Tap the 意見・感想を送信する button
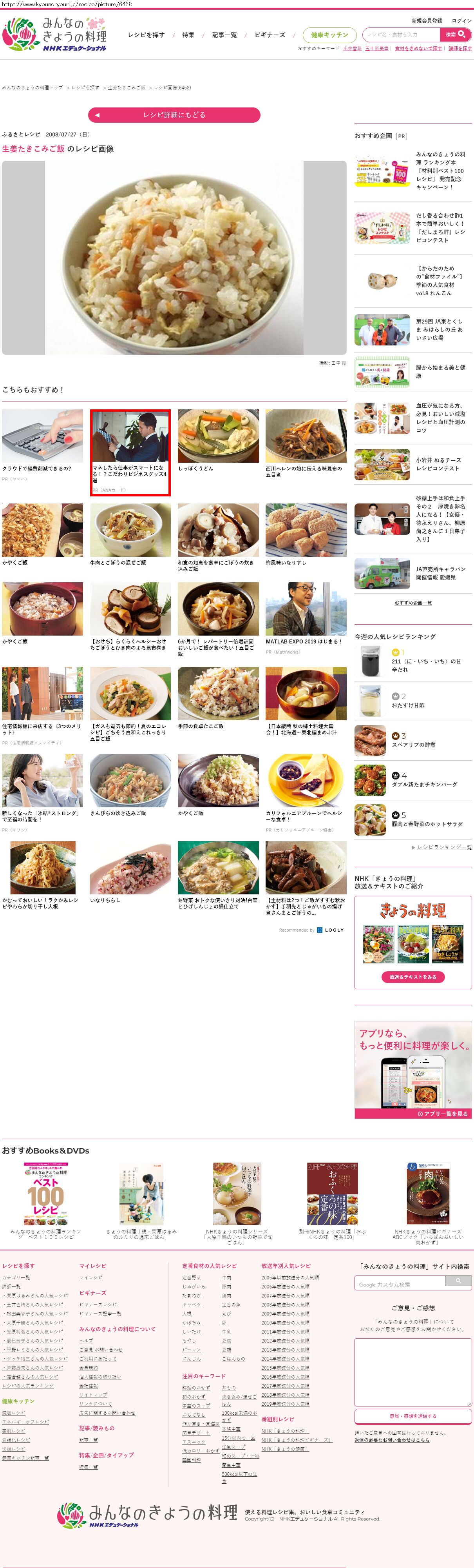Viewport: 474px width, 1568px height. 413,1416
